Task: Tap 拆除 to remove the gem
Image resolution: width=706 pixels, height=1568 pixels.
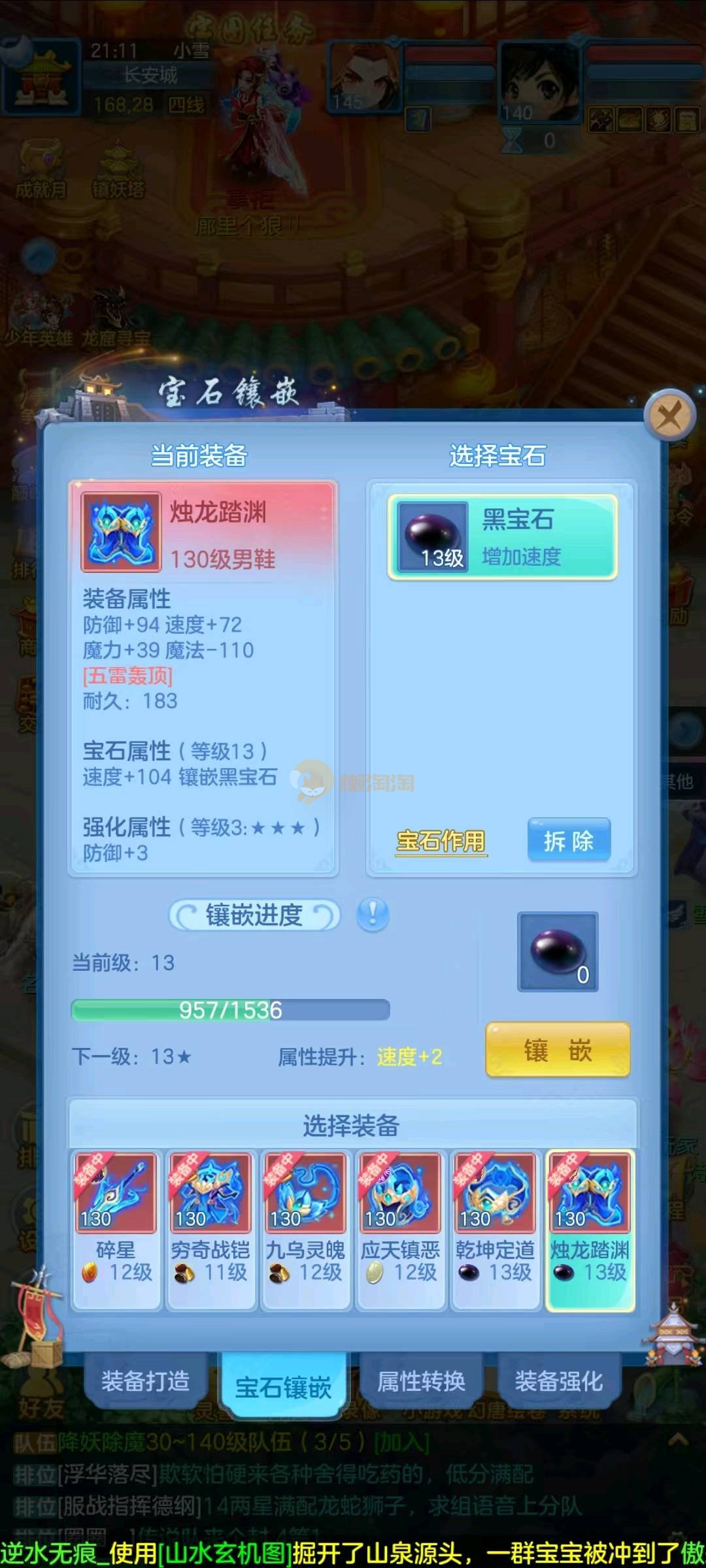Action: [569, 840]
